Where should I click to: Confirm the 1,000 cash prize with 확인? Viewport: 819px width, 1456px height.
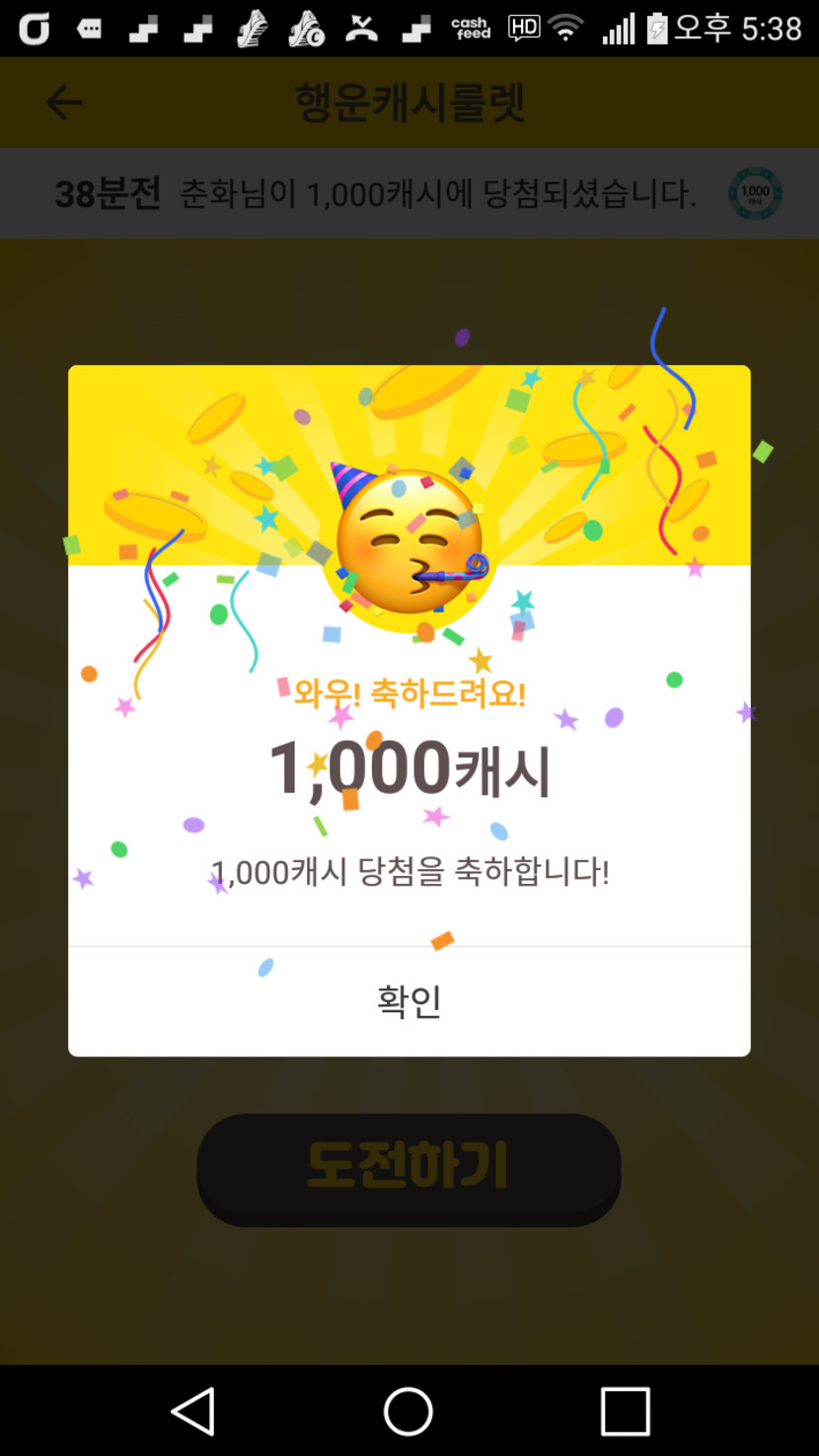tap(409, 1001)
